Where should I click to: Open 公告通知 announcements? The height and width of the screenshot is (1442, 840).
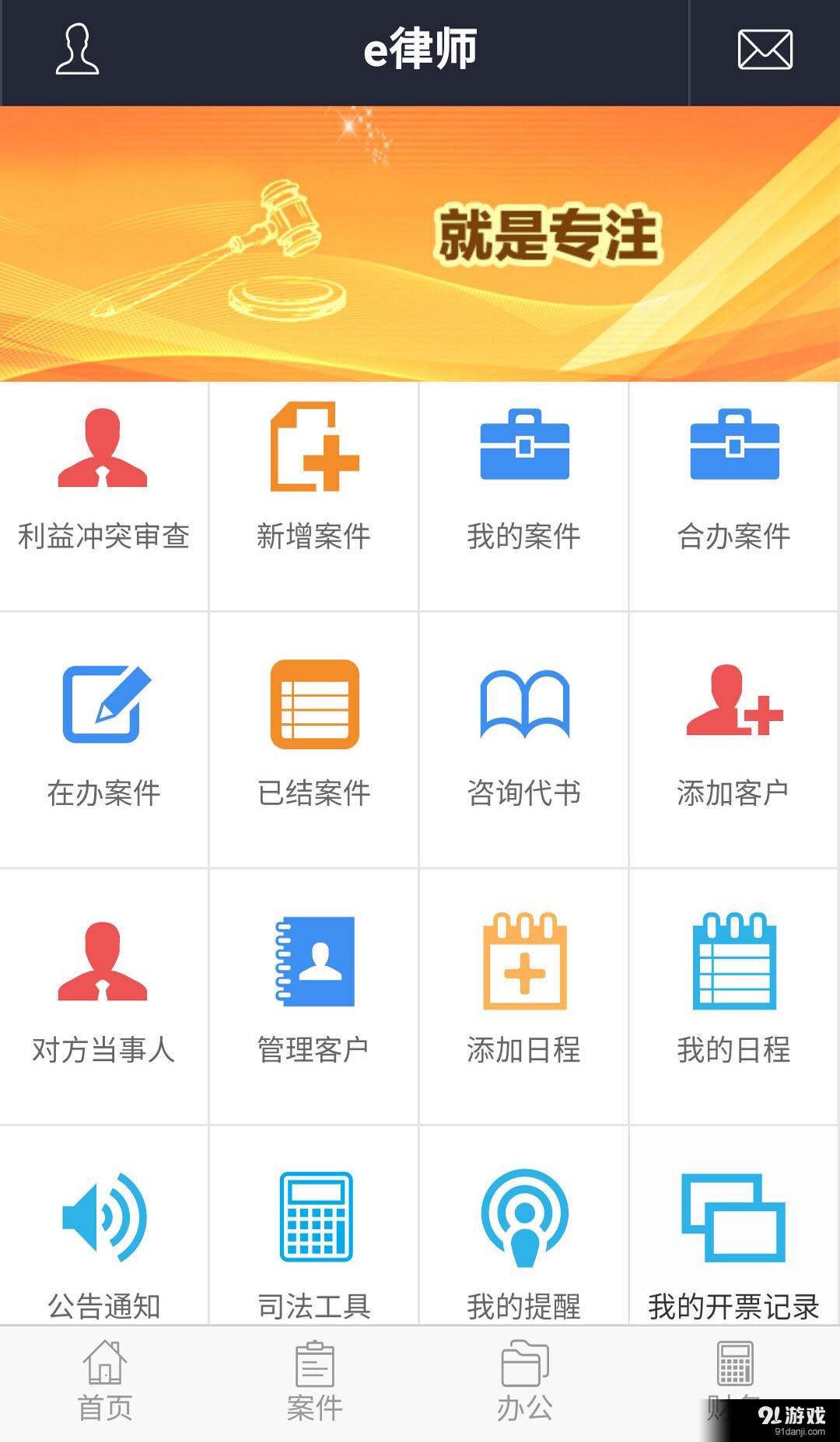(x=103, y=1241)
